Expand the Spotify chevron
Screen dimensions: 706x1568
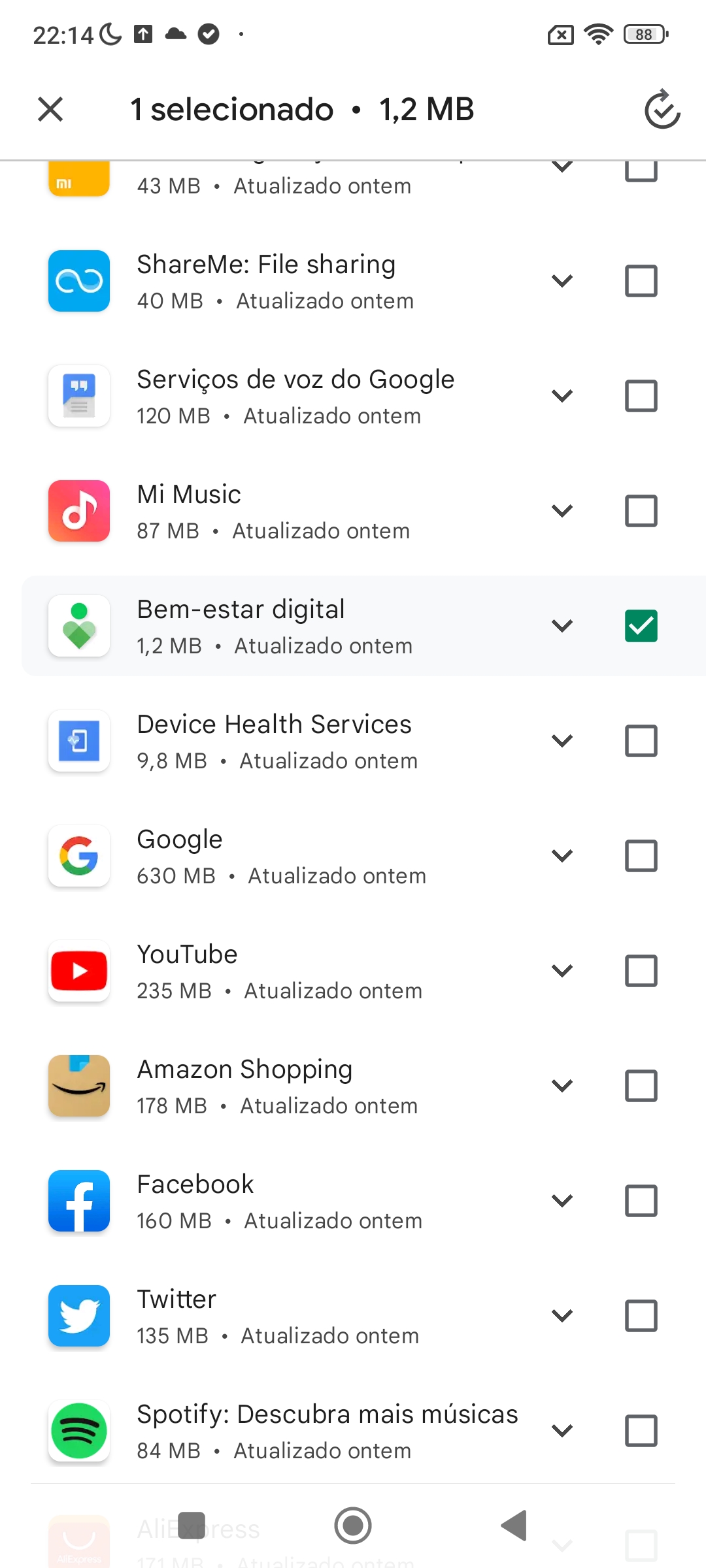point(562,1431)
